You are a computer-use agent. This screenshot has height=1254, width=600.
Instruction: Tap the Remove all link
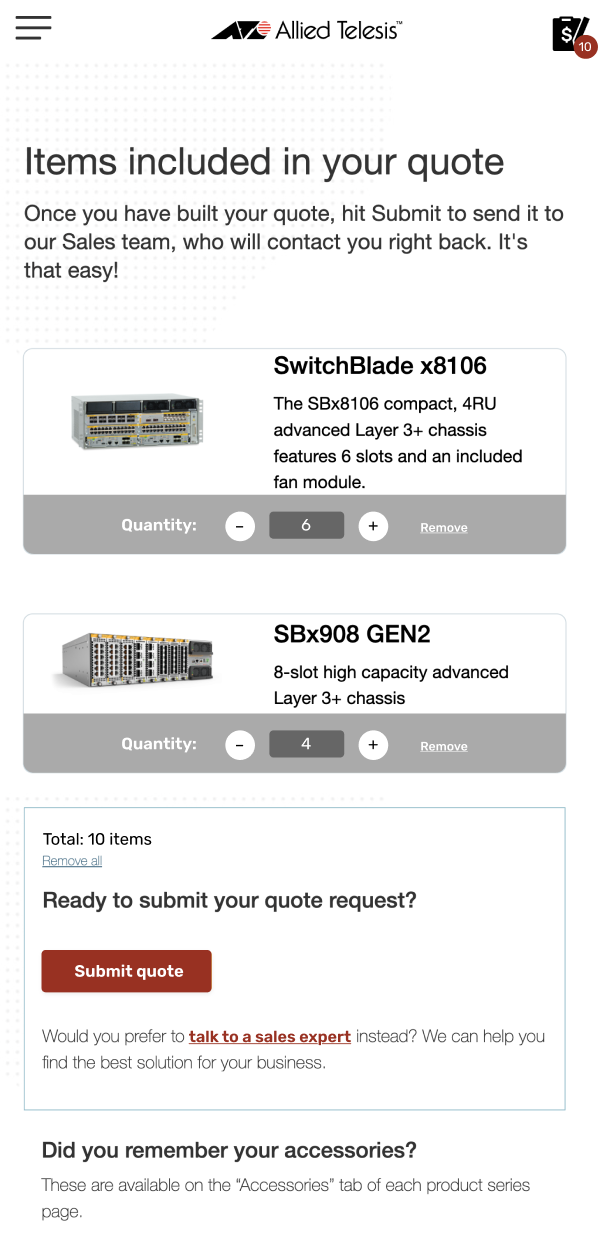(x=72, y=861)
